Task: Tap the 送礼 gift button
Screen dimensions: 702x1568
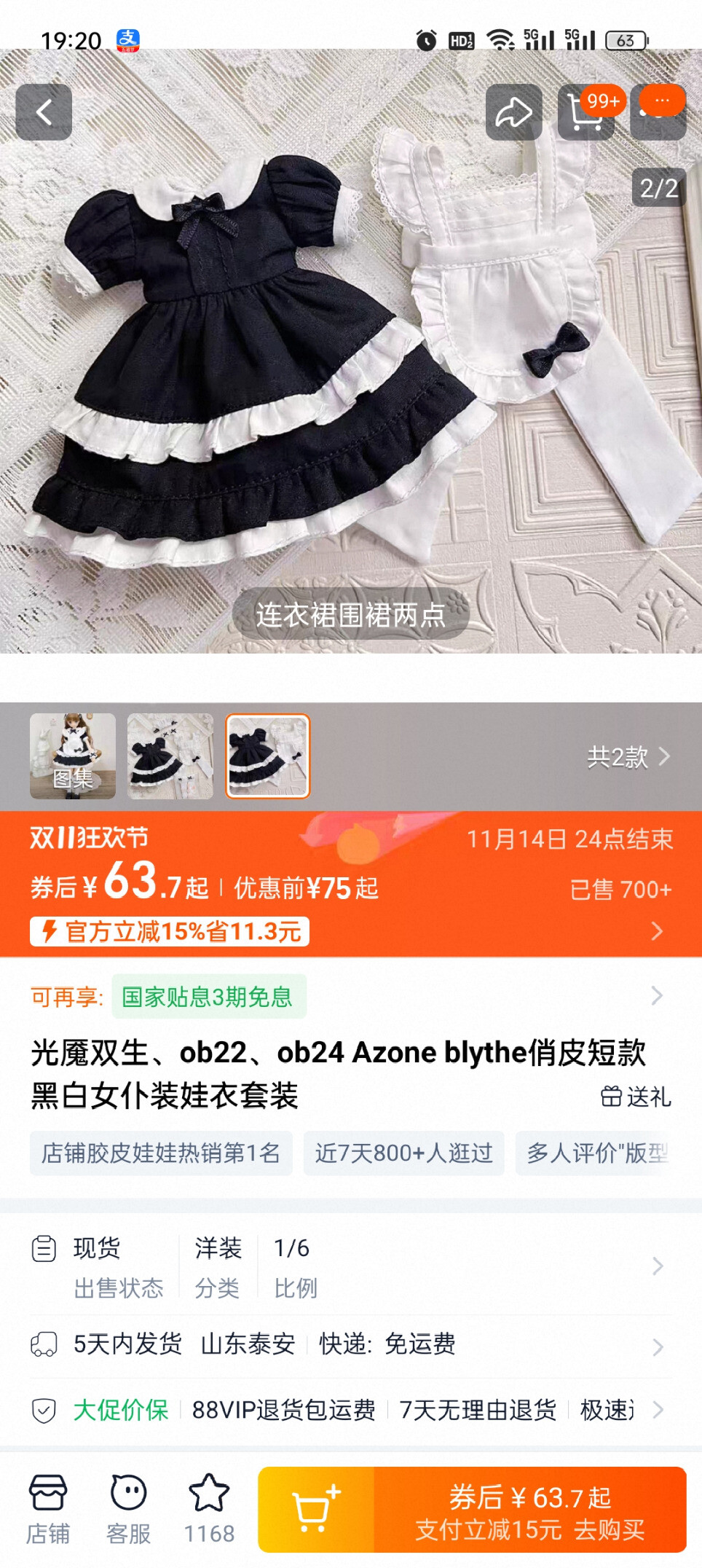Action: coord(636,1096)
